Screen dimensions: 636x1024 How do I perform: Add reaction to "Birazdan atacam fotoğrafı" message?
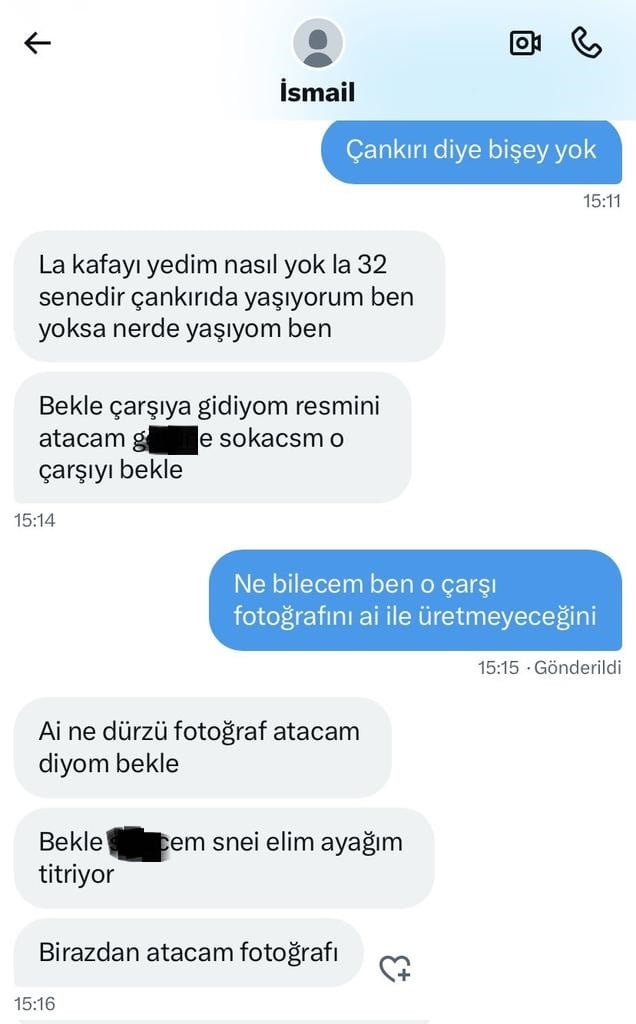395,967
